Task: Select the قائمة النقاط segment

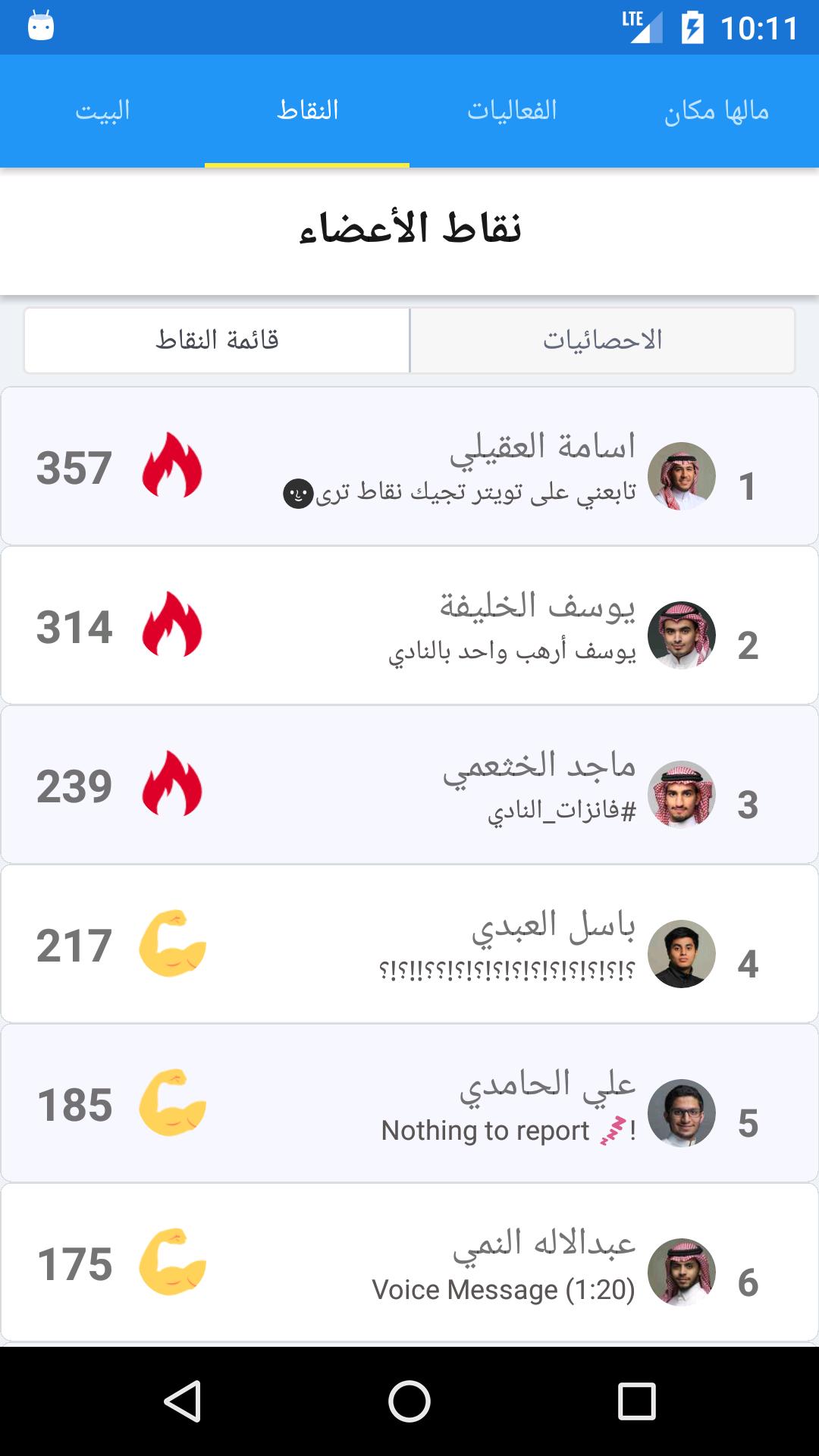Action: point(217,340)
